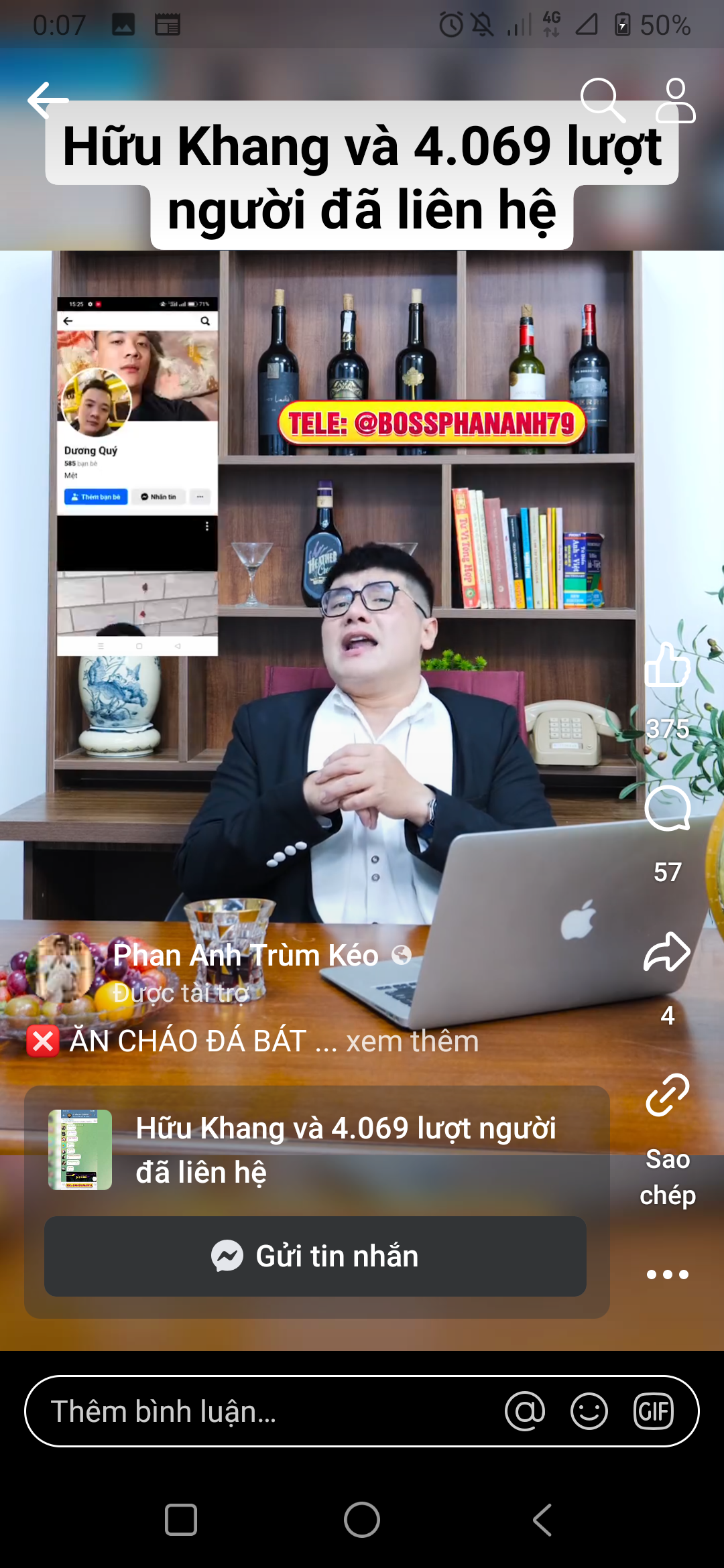This screenshot has height=1568, width=724.
Task: Open the three-dot more options menu
Action: 668,1275
